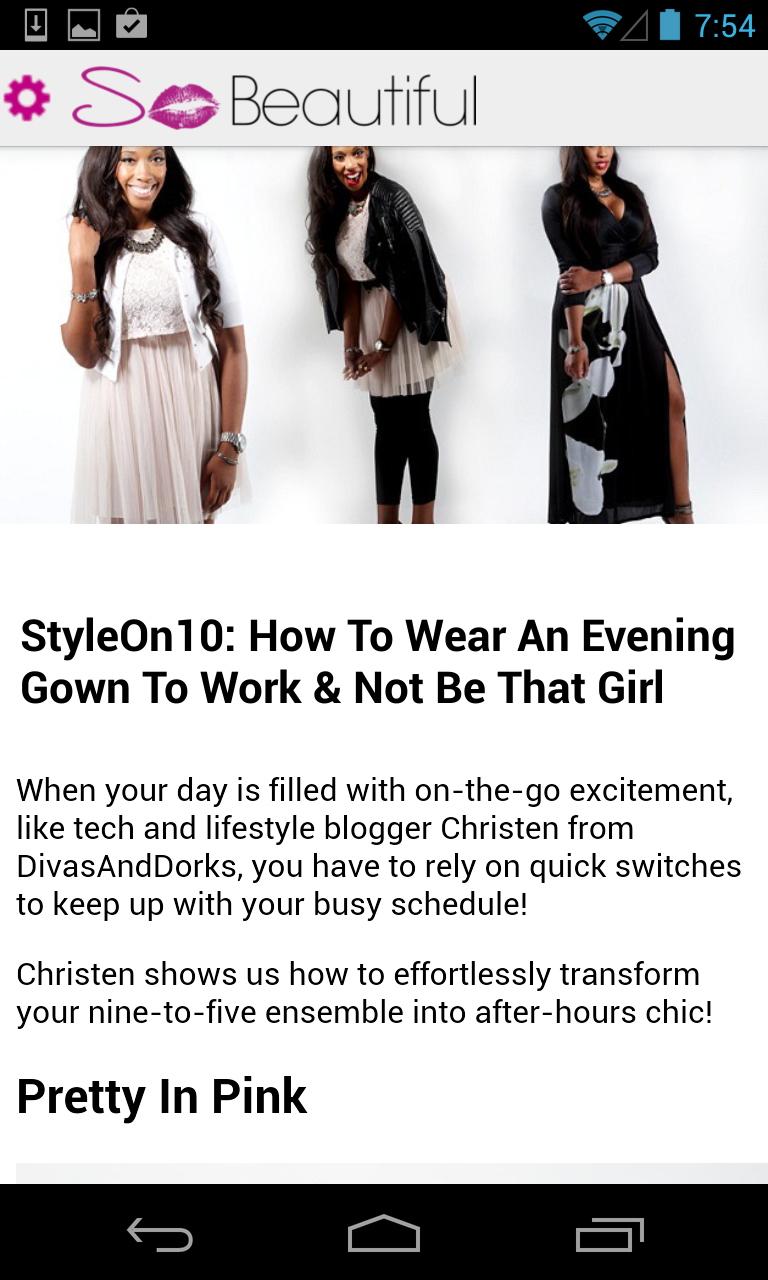This screenshot has height=1280, width=768.
Task: Tap the system back button
Action: (x=160, y=1234)
